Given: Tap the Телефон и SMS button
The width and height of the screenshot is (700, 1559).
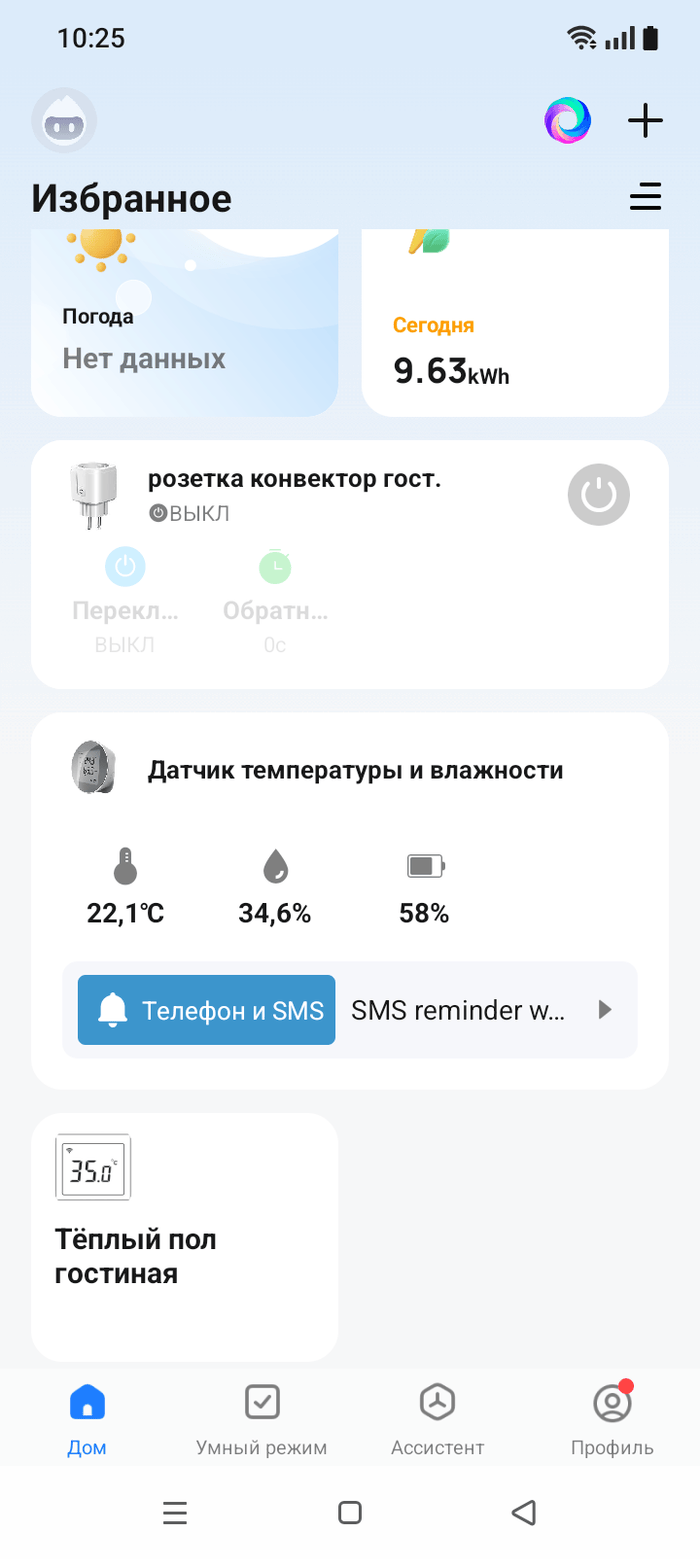Looking at the screenshot, I should pyautogui.click(x=207, y=1010).
